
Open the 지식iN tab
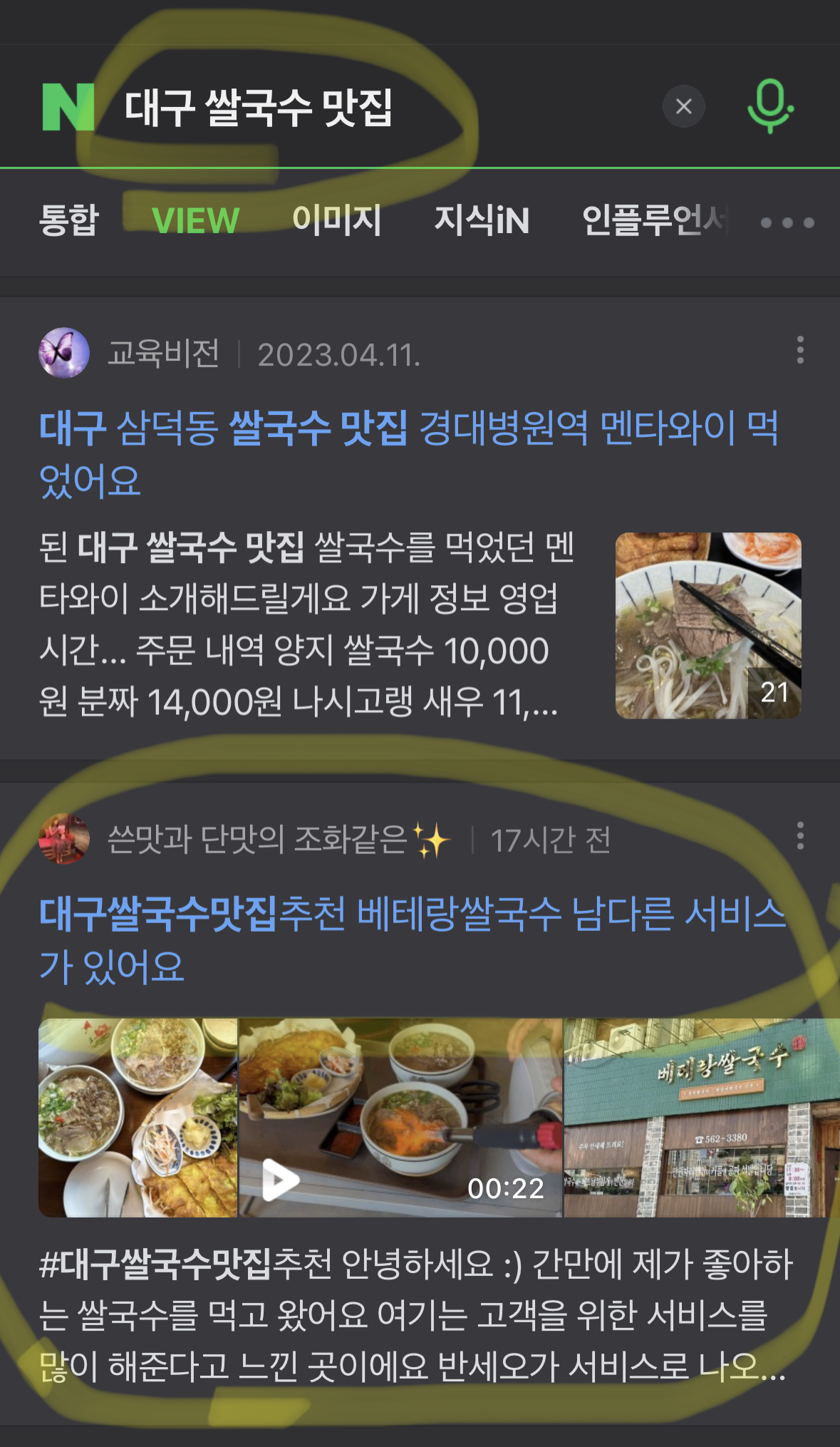point(482,220)
